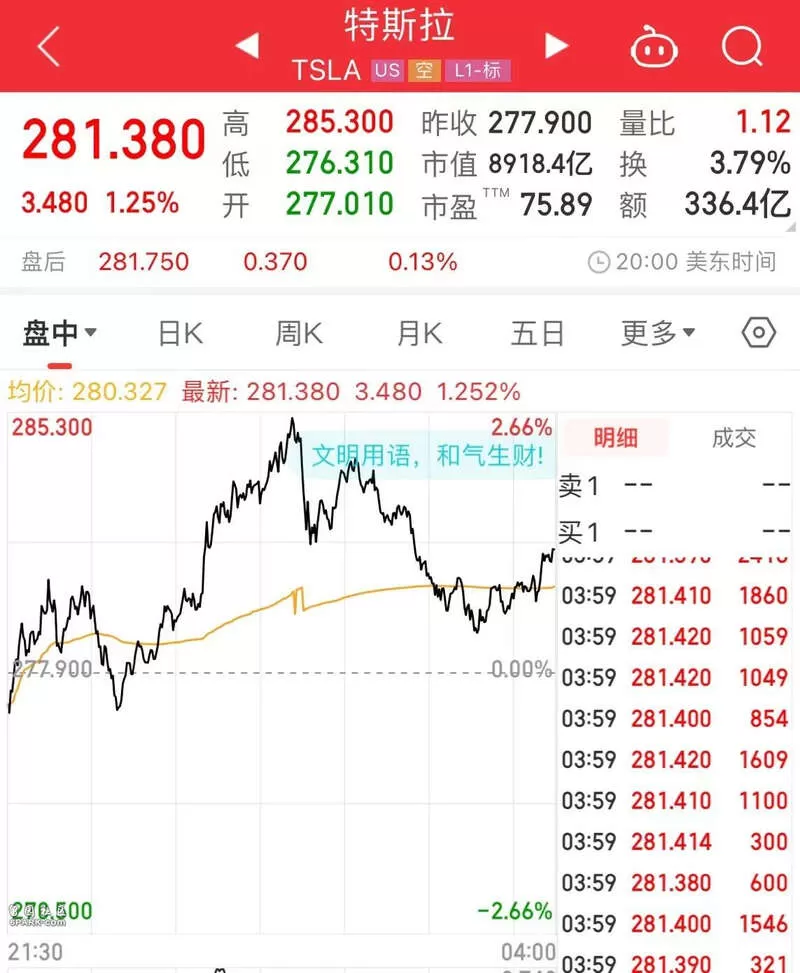Expand the 更多 chart options
This screenshot has width=800, height=973.
(x=658, y=333)
